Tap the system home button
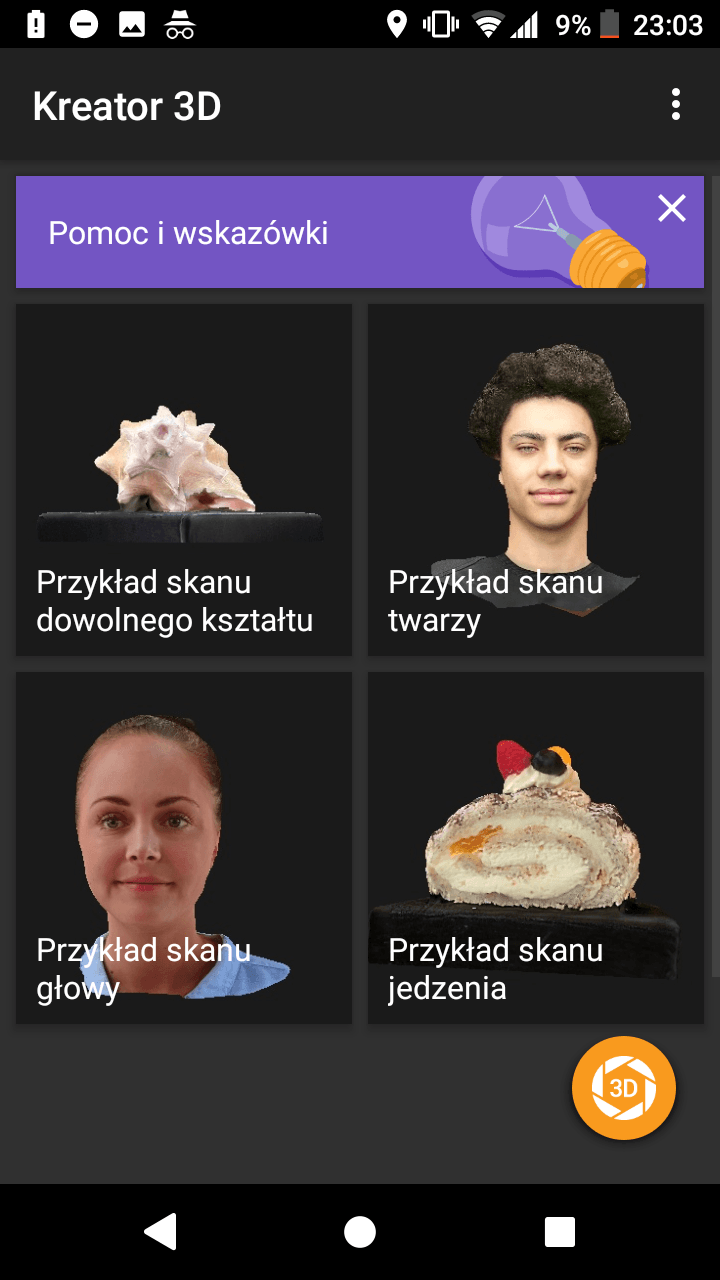Image resolution: width=720 pixels, height=1280 pixels. [x=360, y=1232]
